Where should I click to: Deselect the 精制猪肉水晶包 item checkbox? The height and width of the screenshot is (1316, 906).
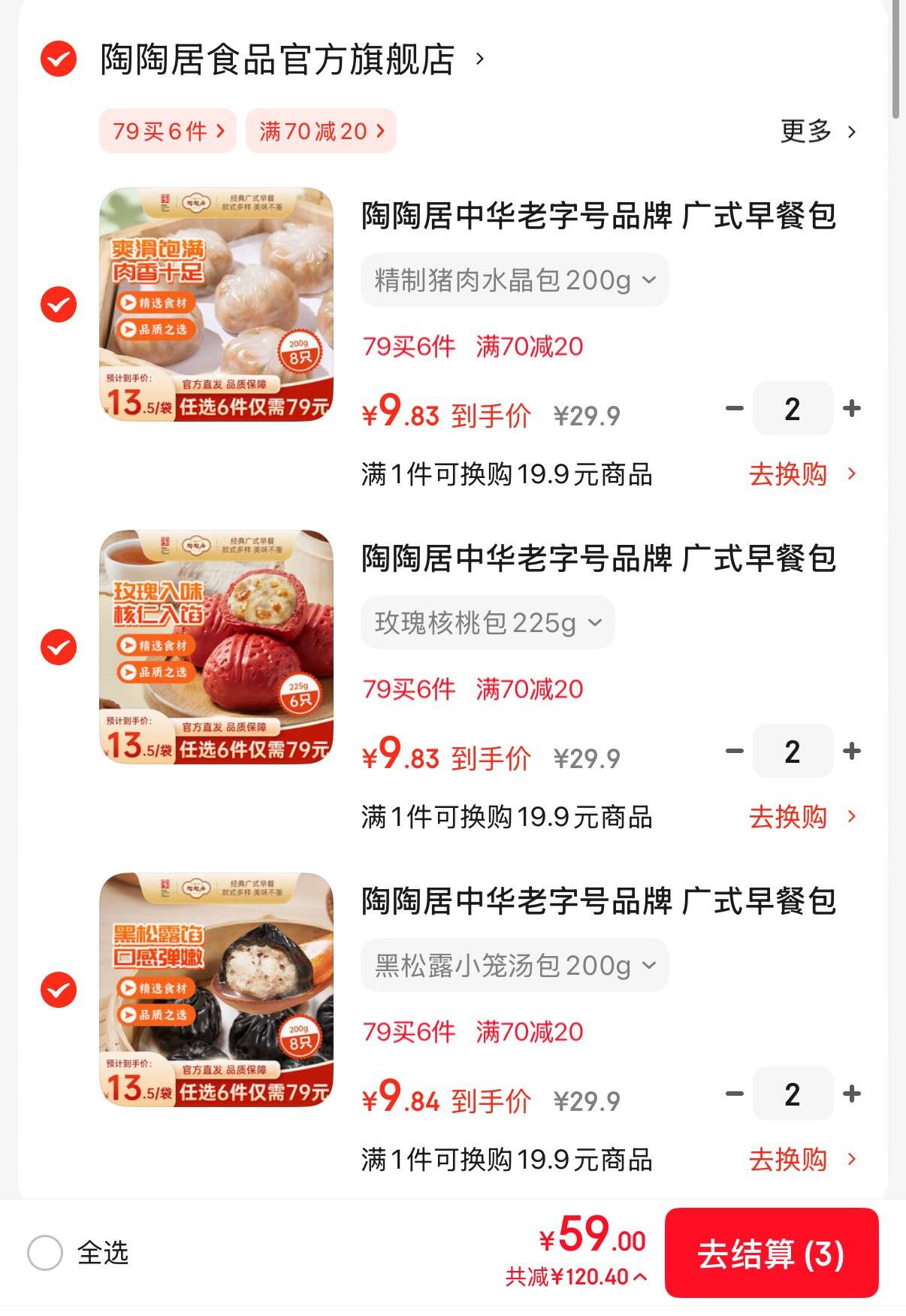(59, 304)
